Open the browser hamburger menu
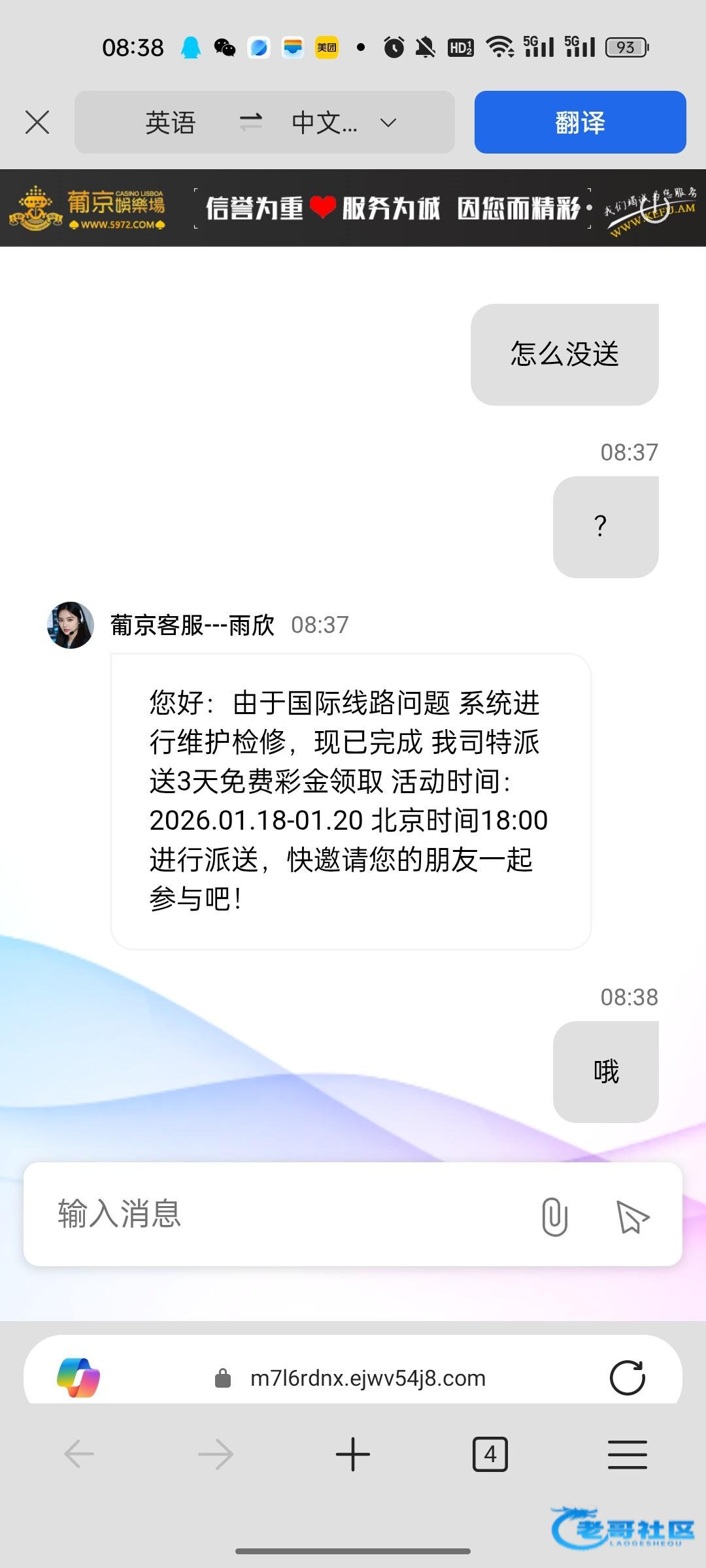The width and height of the screenshot is (706, 1568). [627, 1454]
